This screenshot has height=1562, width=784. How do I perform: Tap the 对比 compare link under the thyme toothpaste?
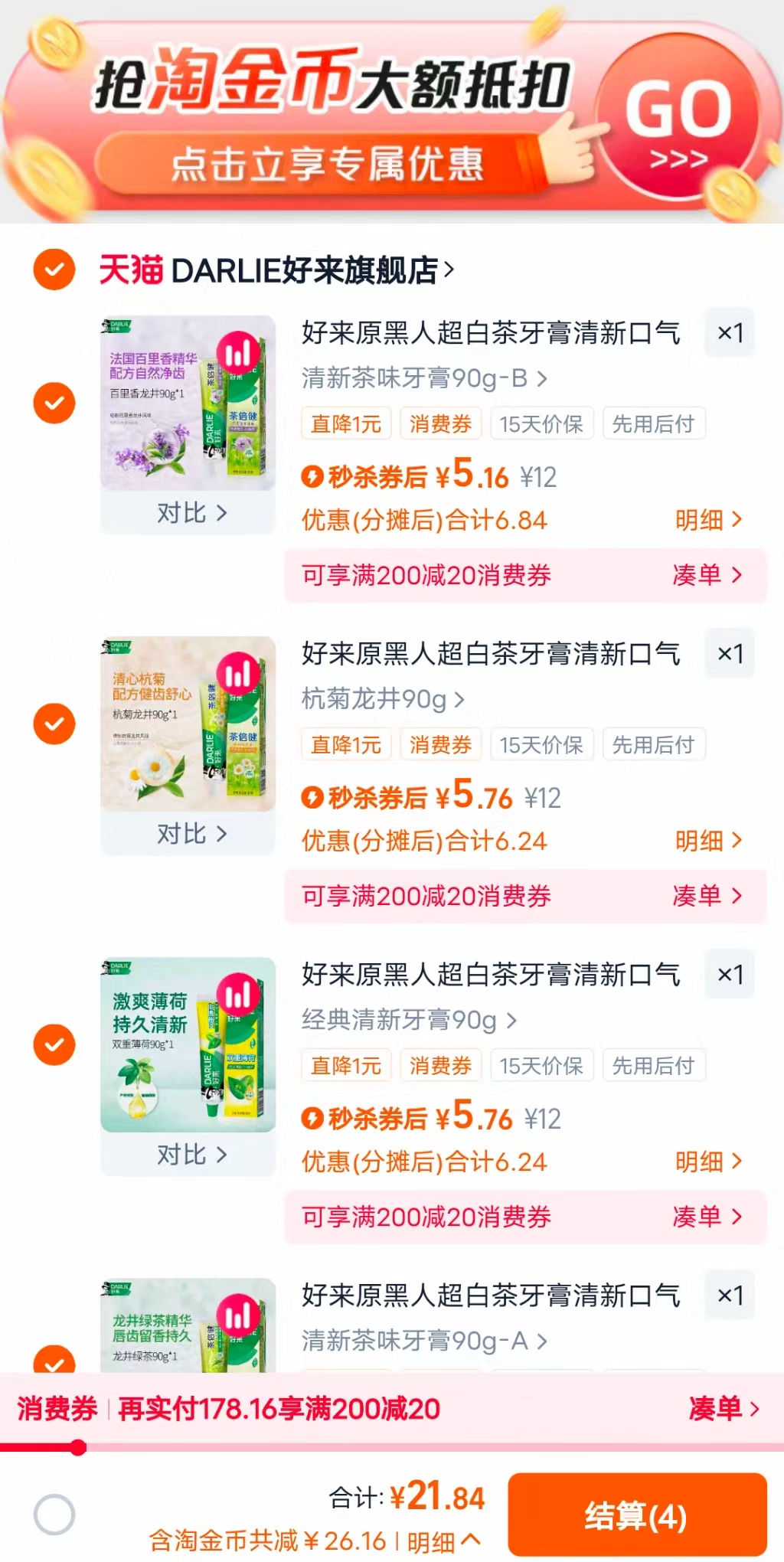click(x=188, y=513)
